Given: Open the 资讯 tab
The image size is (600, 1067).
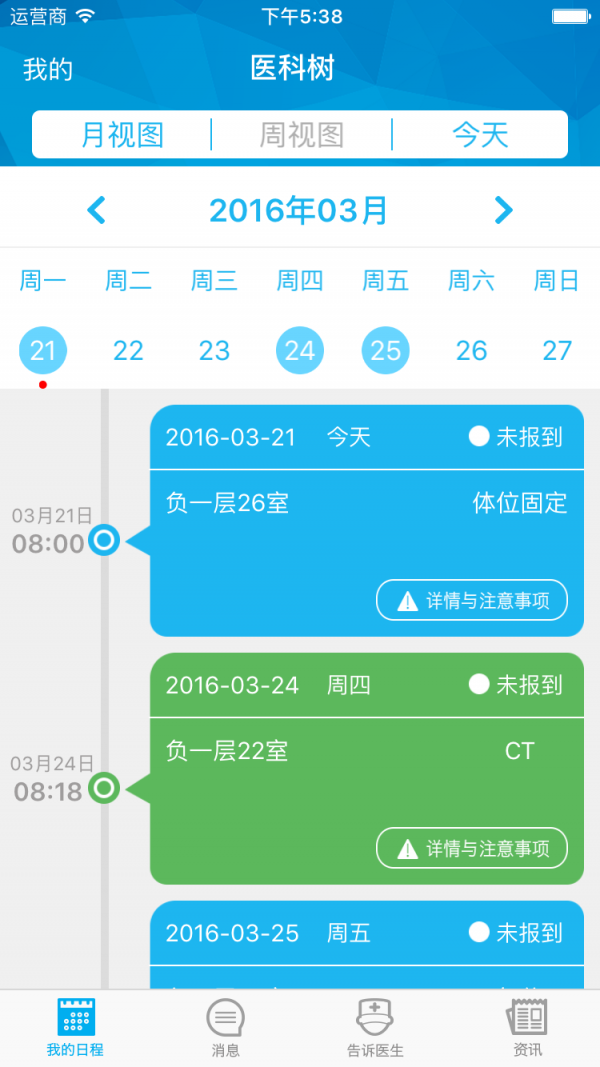Looking at the screenshot, I should coord(527,1028).
